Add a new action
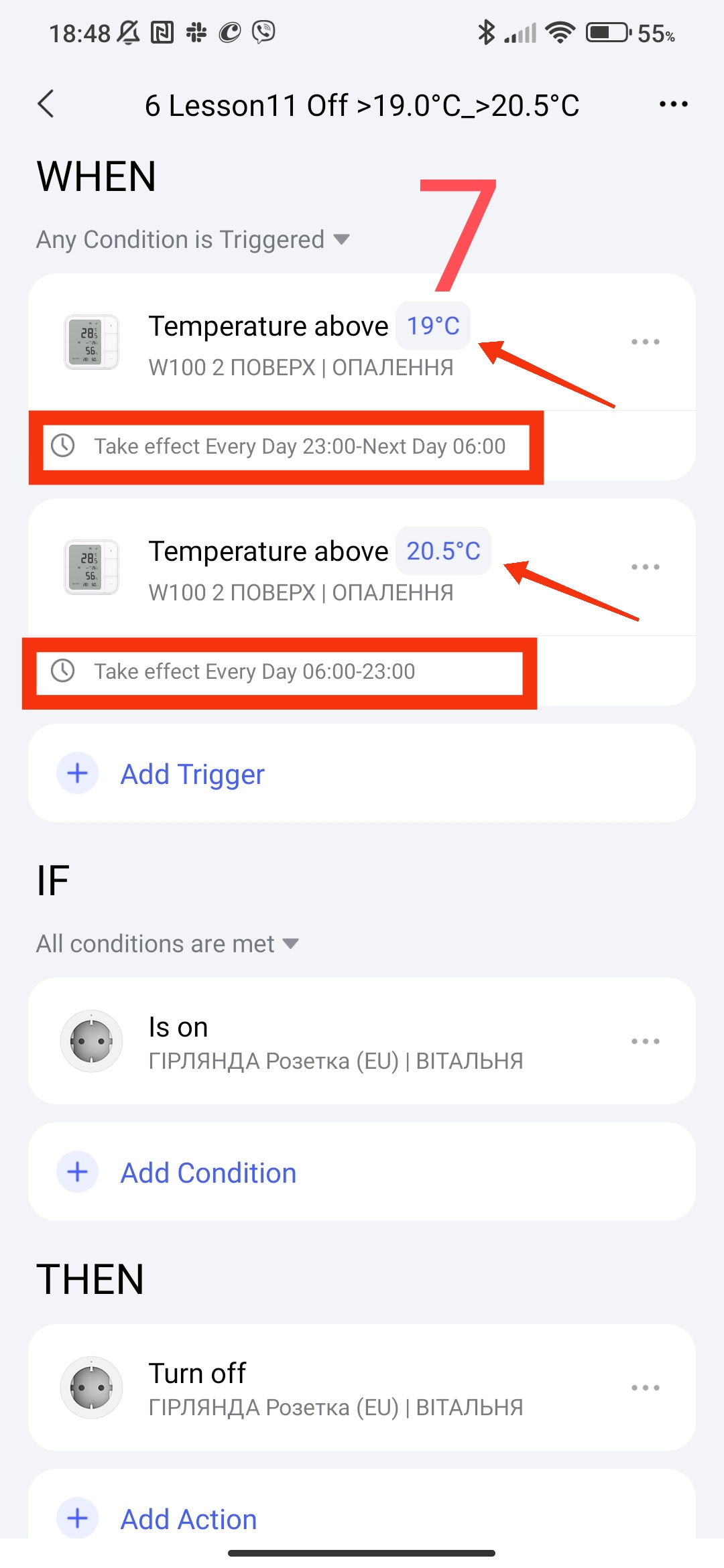 (188, 1519)
